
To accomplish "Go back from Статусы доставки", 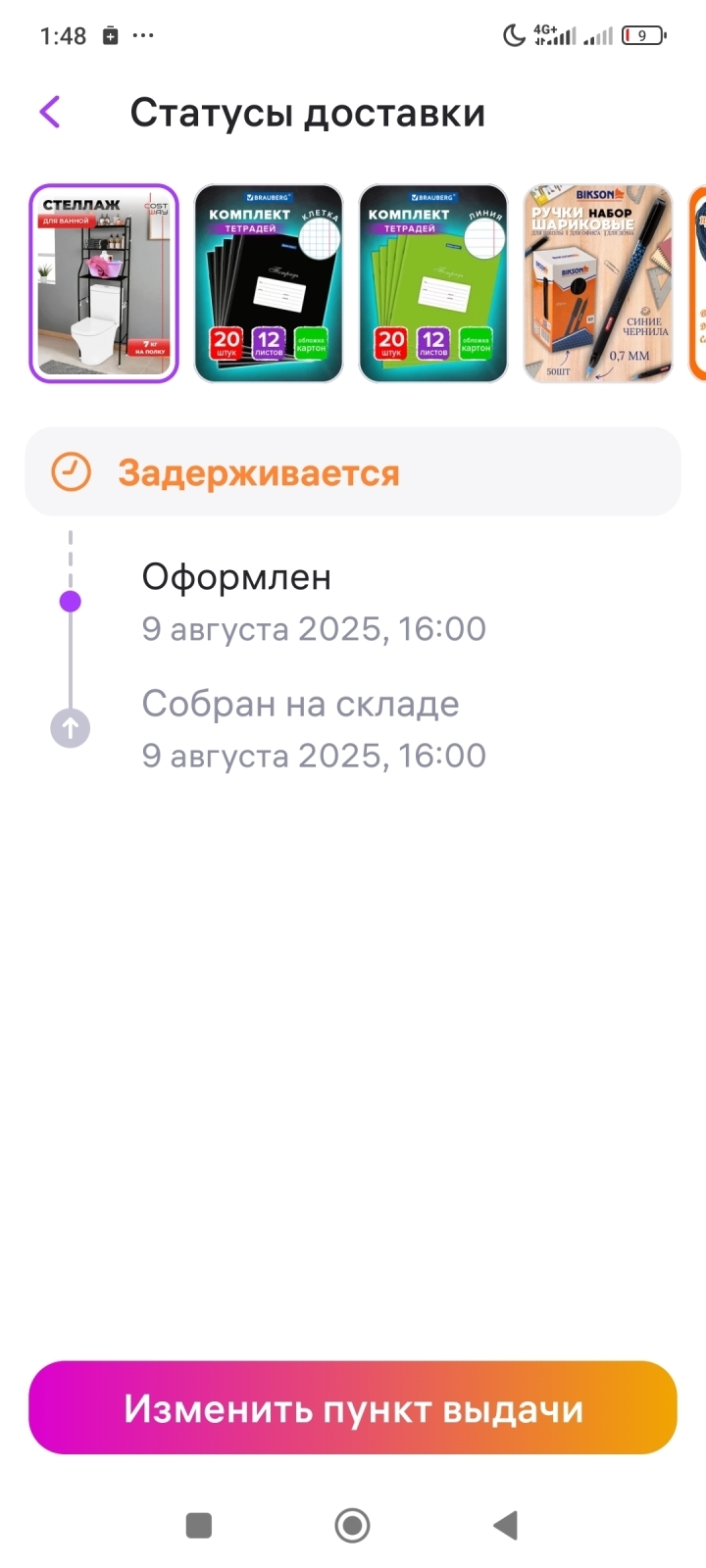I will pos(50,112).
